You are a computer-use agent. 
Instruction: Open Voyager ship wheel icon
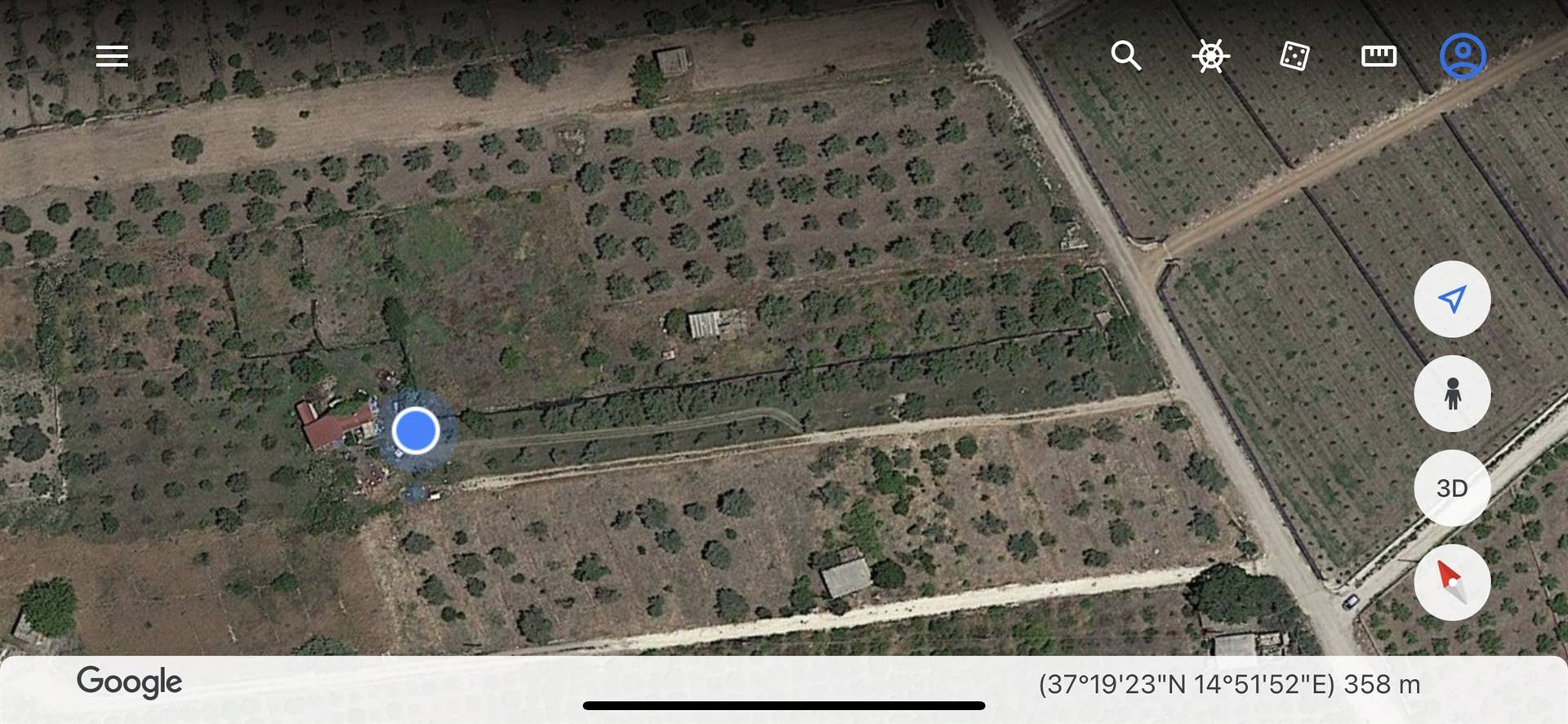click(1210, 56)
